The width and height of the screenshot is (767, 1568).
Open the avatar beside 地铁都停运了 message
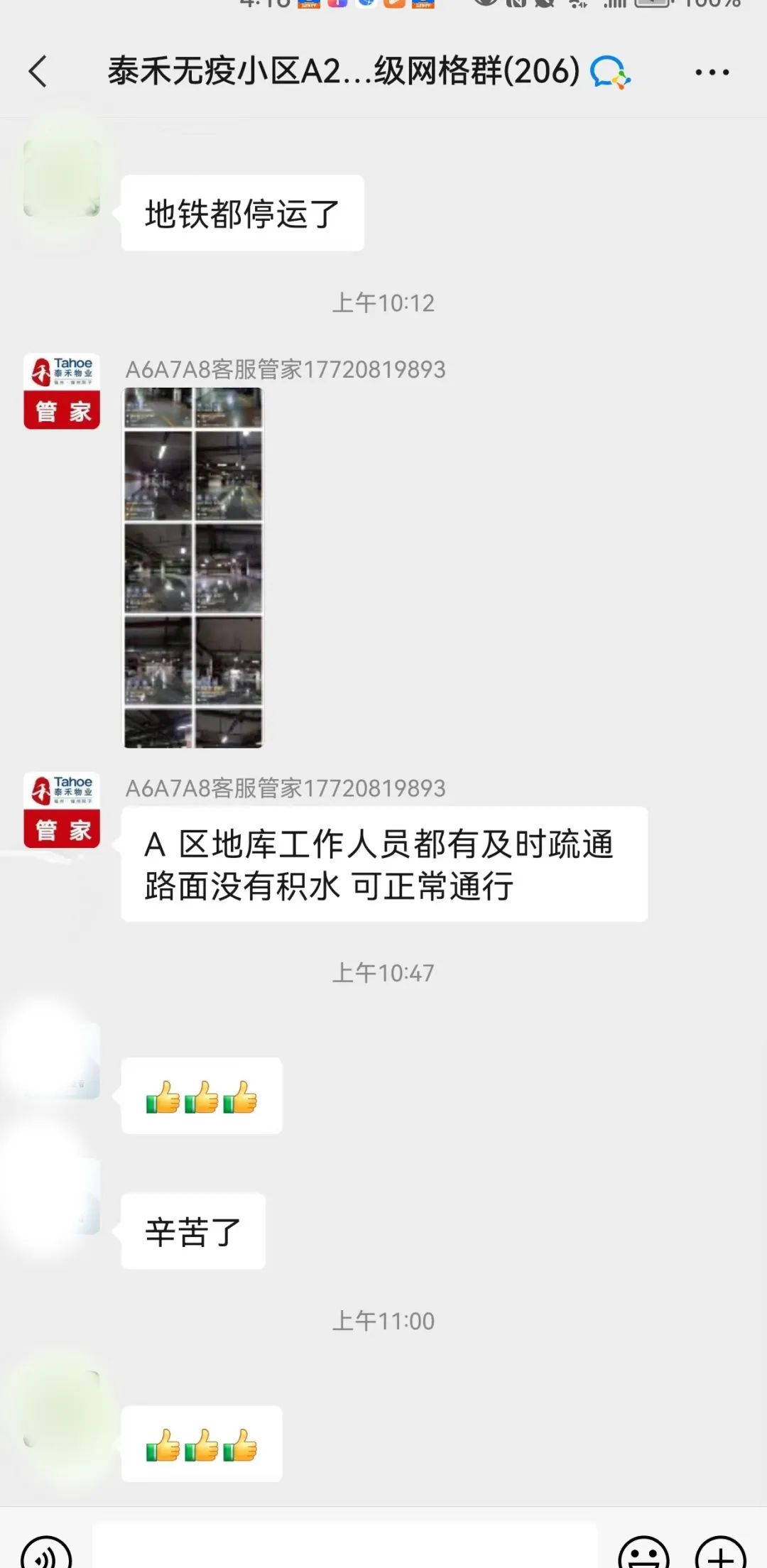(x=62, y=178)
